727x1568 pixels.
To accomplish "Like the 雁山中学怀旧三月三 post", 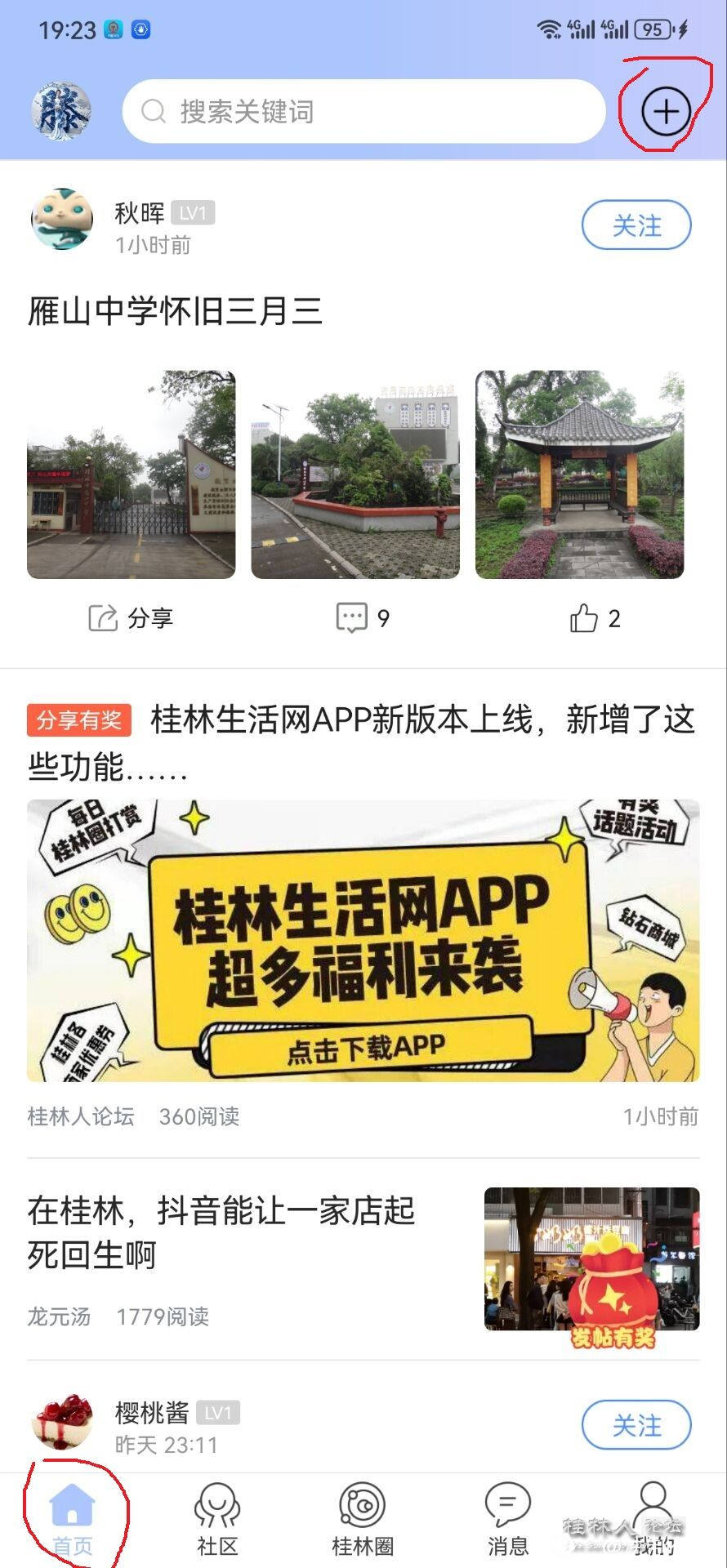I will [595, 618].
